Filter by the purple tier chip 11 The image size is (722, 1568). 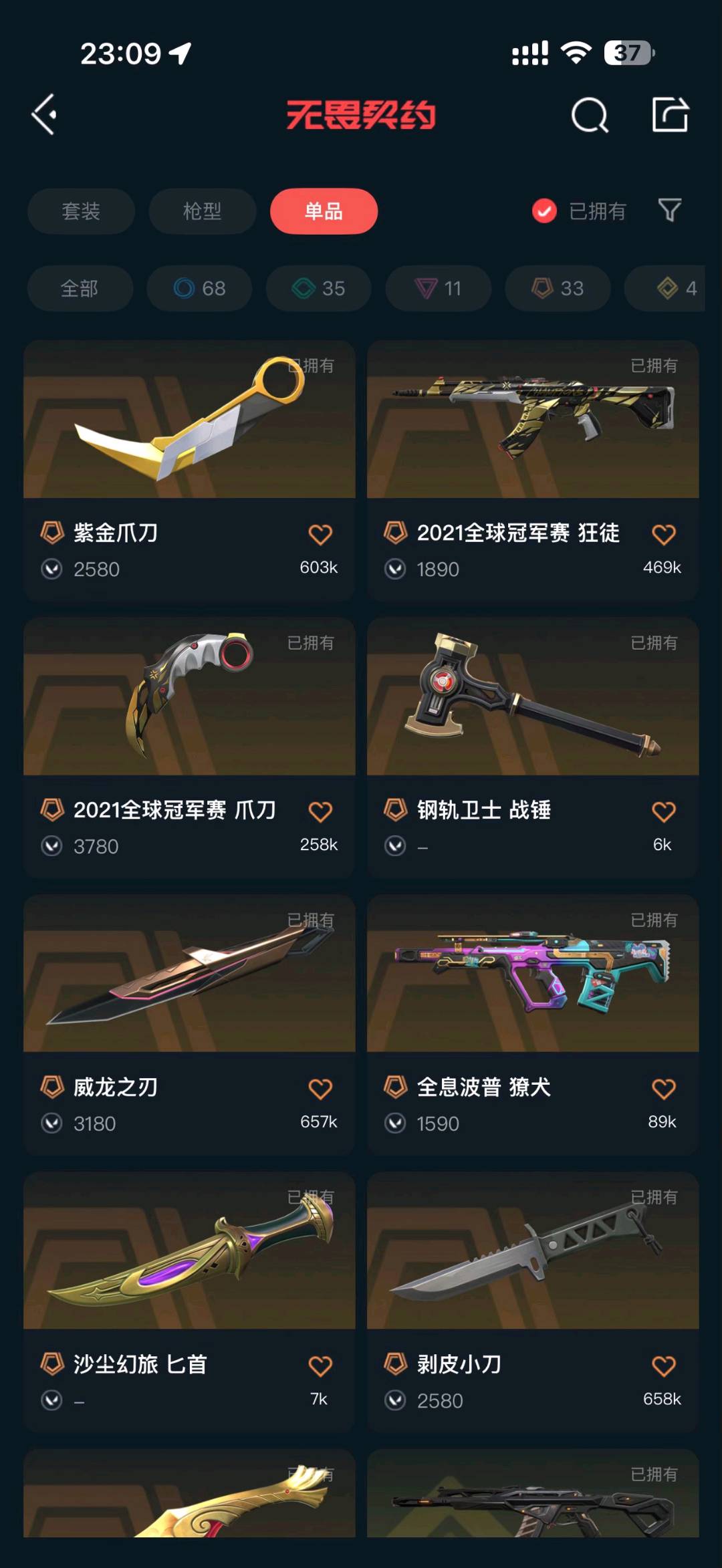(438, 289)
